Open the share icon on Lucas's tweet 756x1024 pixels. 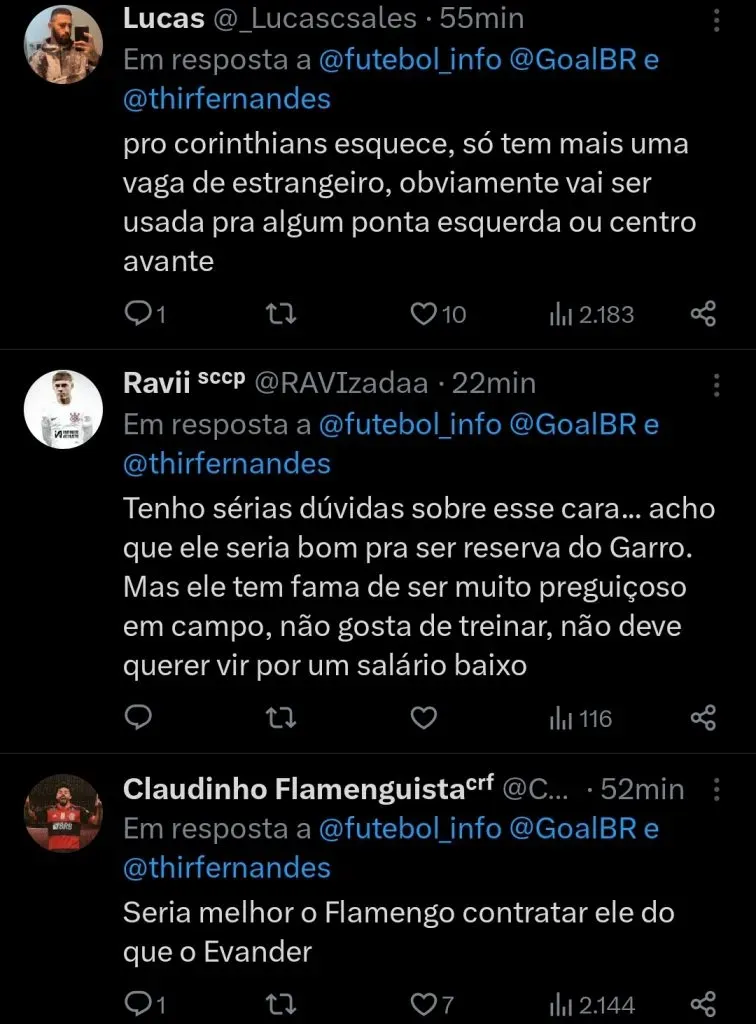click(703, 314)
